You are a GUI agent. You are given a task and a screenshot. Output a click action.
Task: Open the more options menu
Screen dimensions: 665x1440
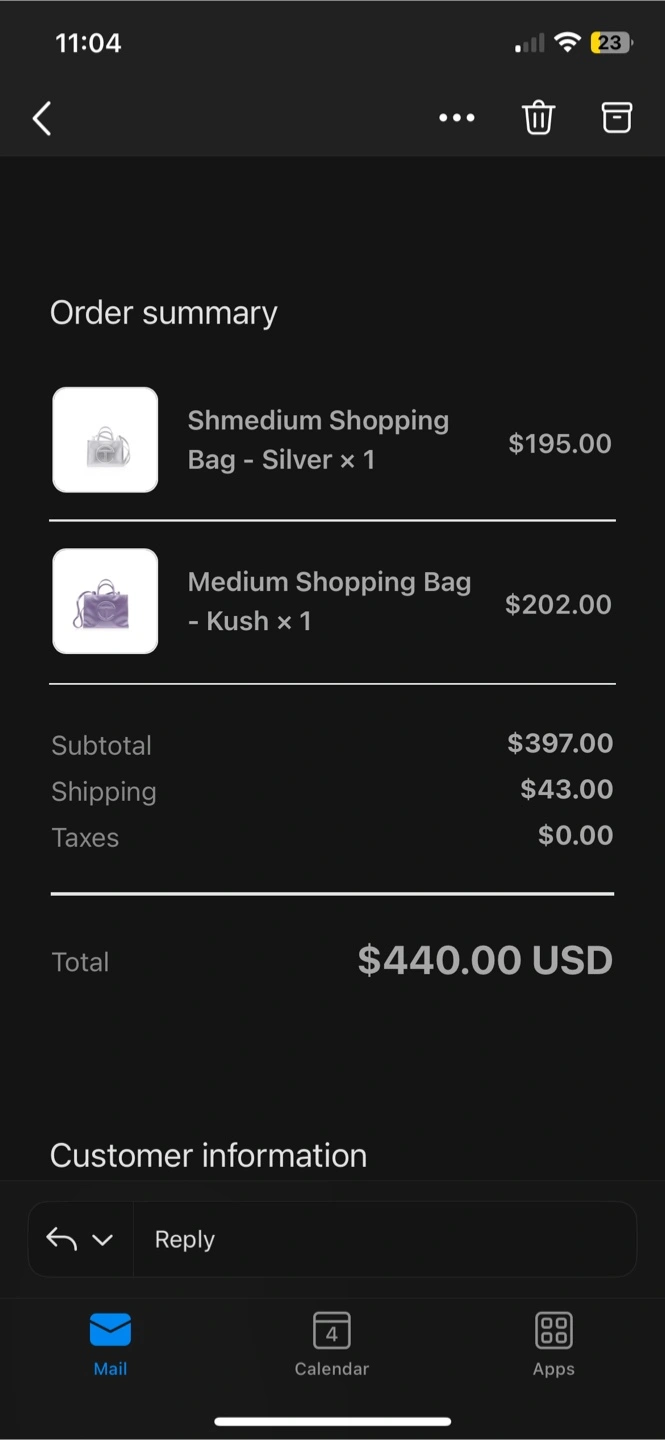click(x=457, y=118)
